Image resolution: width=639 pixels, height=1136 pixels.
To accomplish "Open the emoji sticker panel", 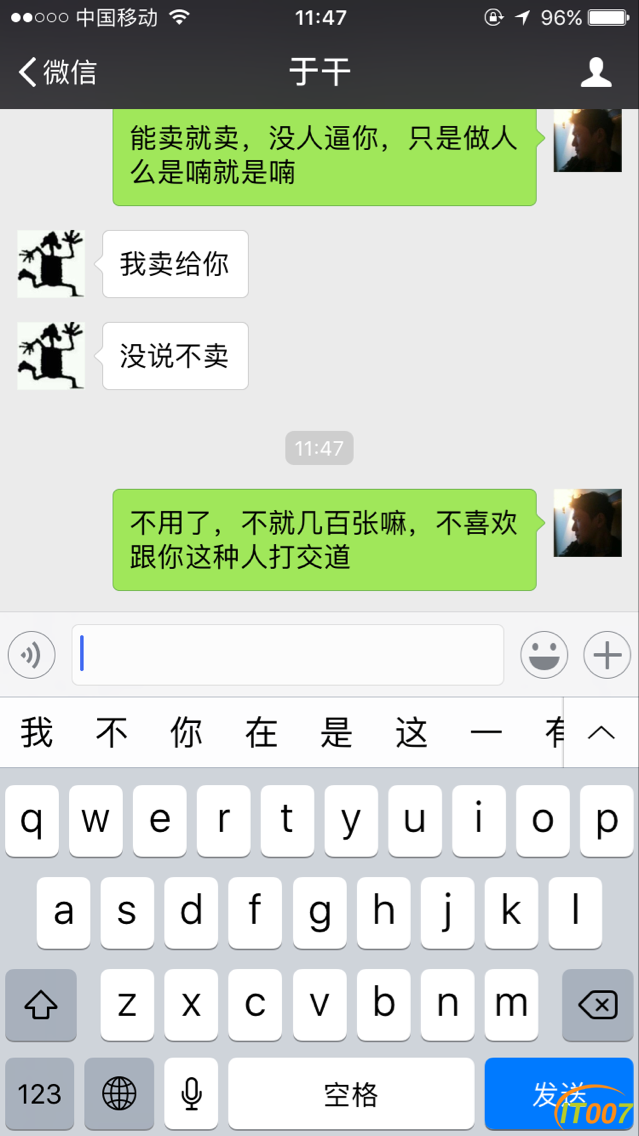I will coord(544,656).
